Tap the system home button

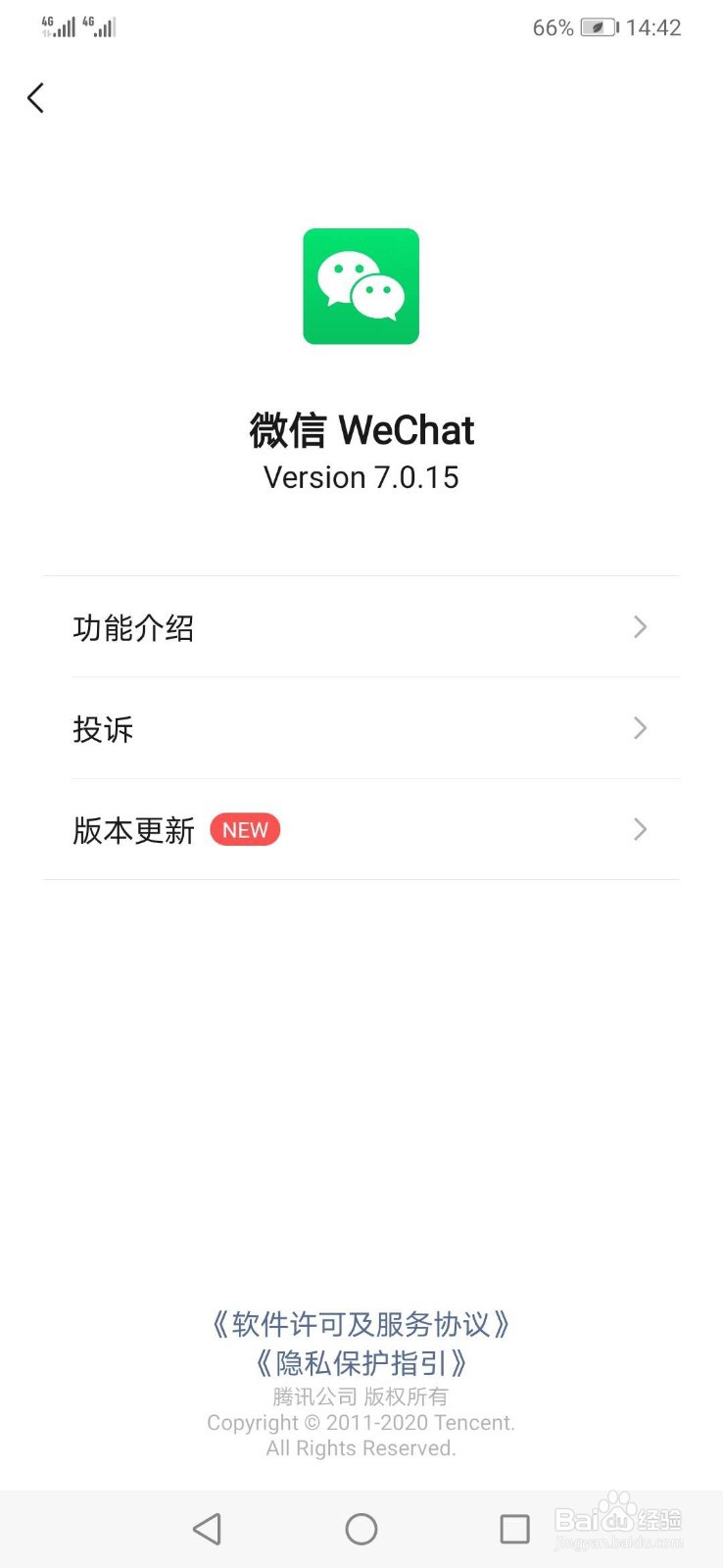(x=361, y=1529)
